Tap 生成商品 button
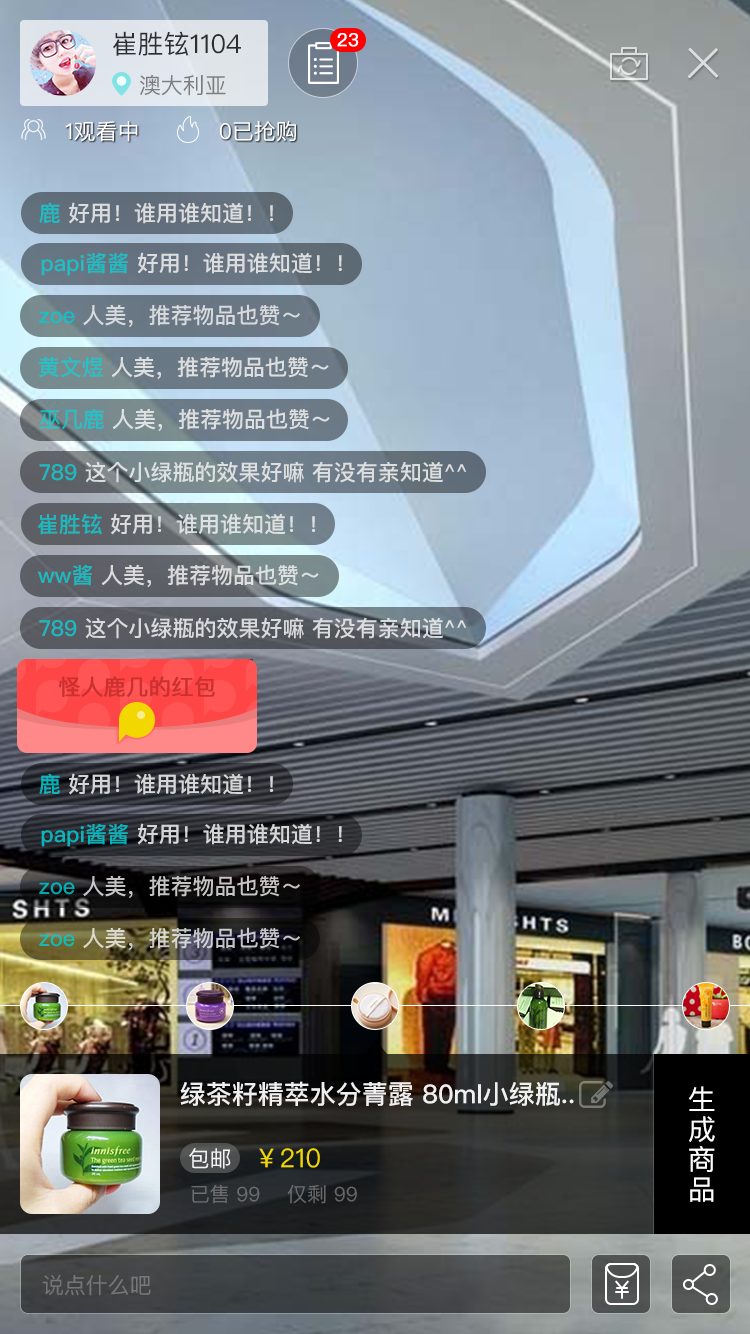Viewport: 750px width, 1334px height. (701, 1144)
